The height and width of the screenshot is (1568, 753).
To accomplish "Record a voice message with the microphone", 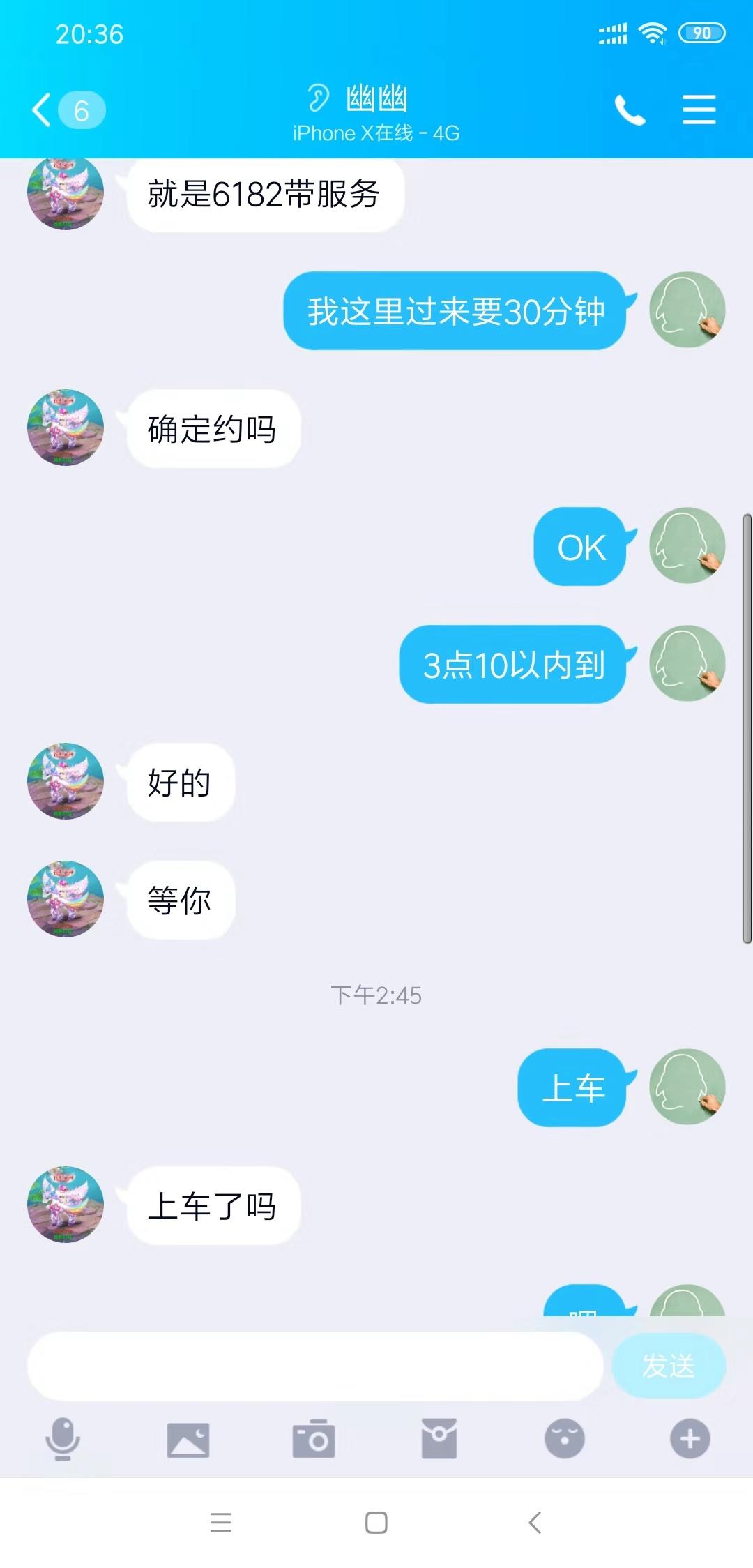I will (63, 1438).
